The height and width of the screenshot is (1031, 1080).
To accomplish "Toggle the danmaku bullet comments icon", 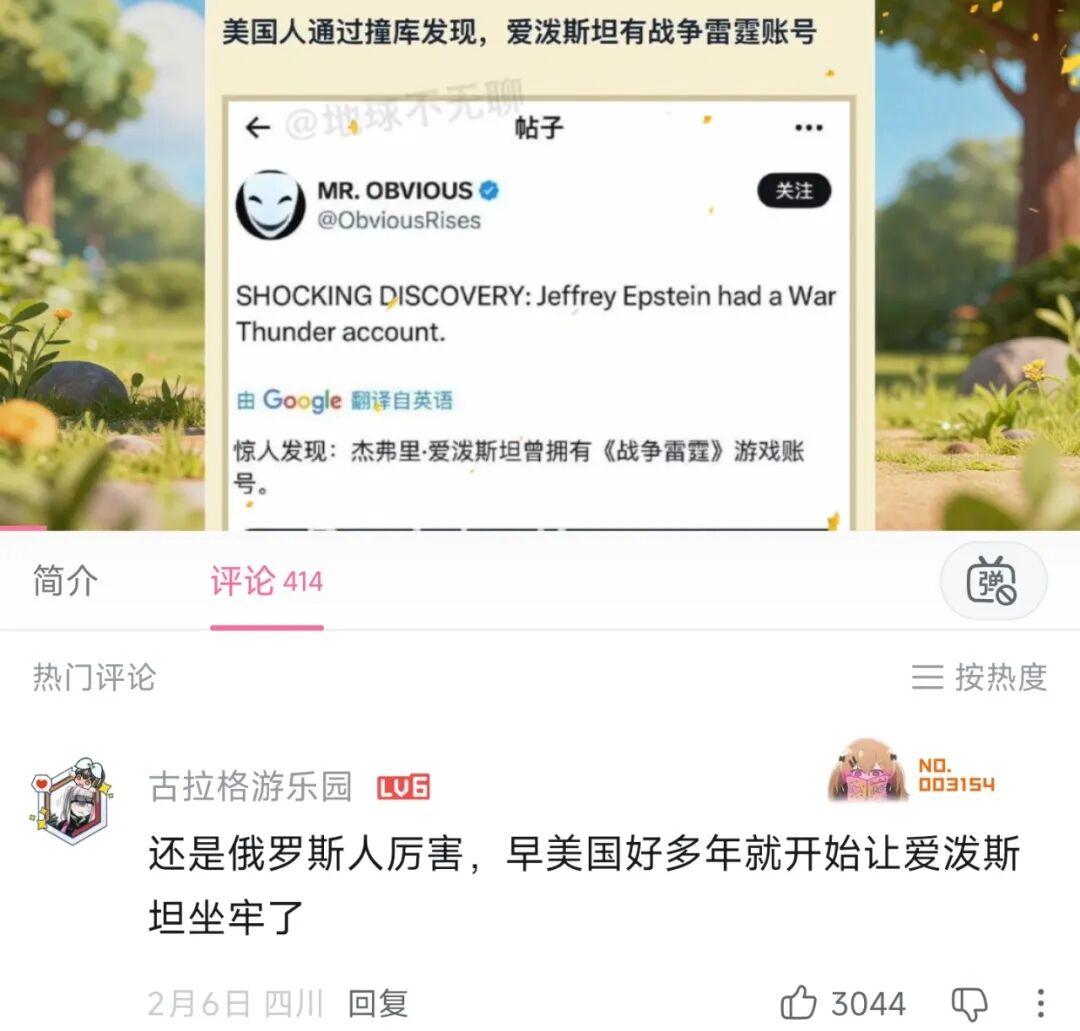I will 992,581.
